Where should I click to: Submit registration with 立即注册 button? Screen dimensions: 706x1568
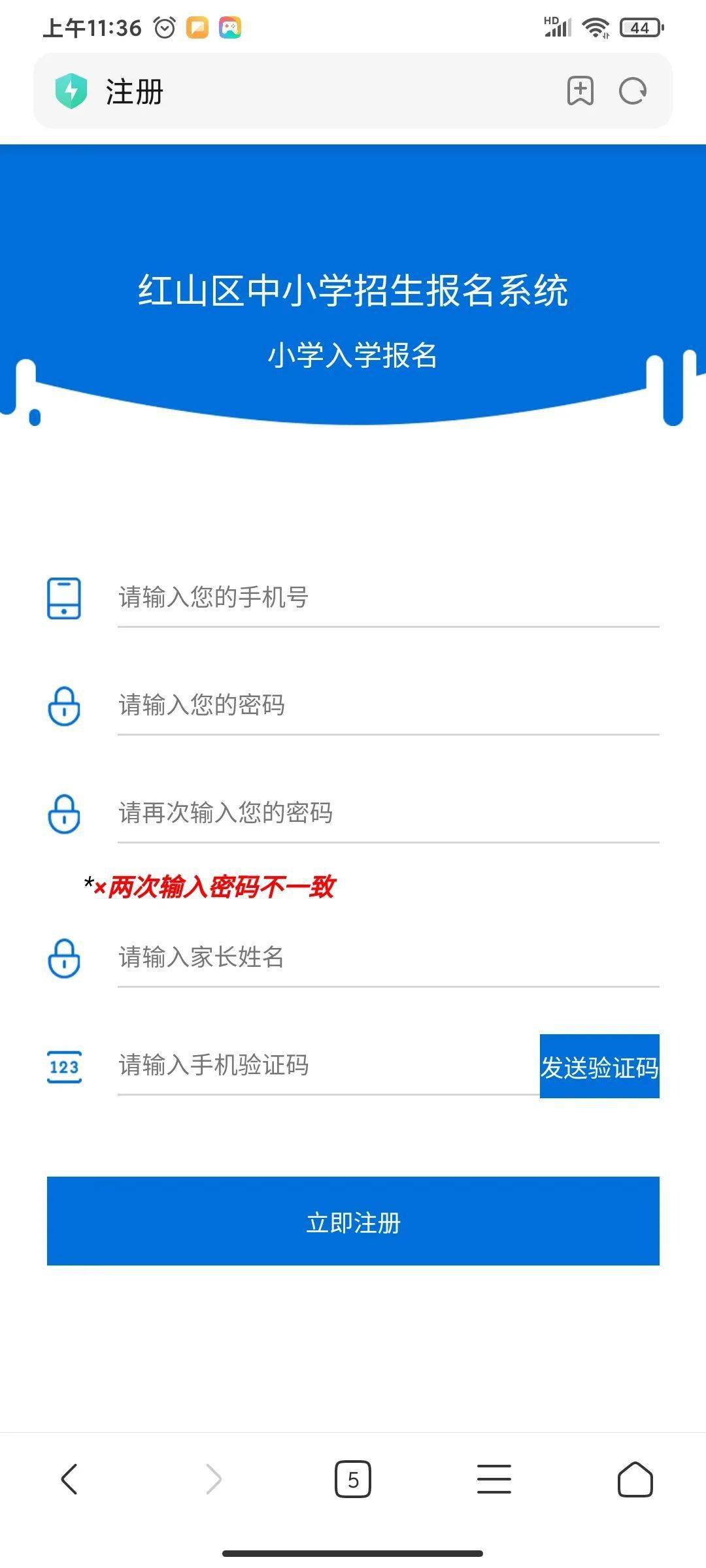point(353,1221)
